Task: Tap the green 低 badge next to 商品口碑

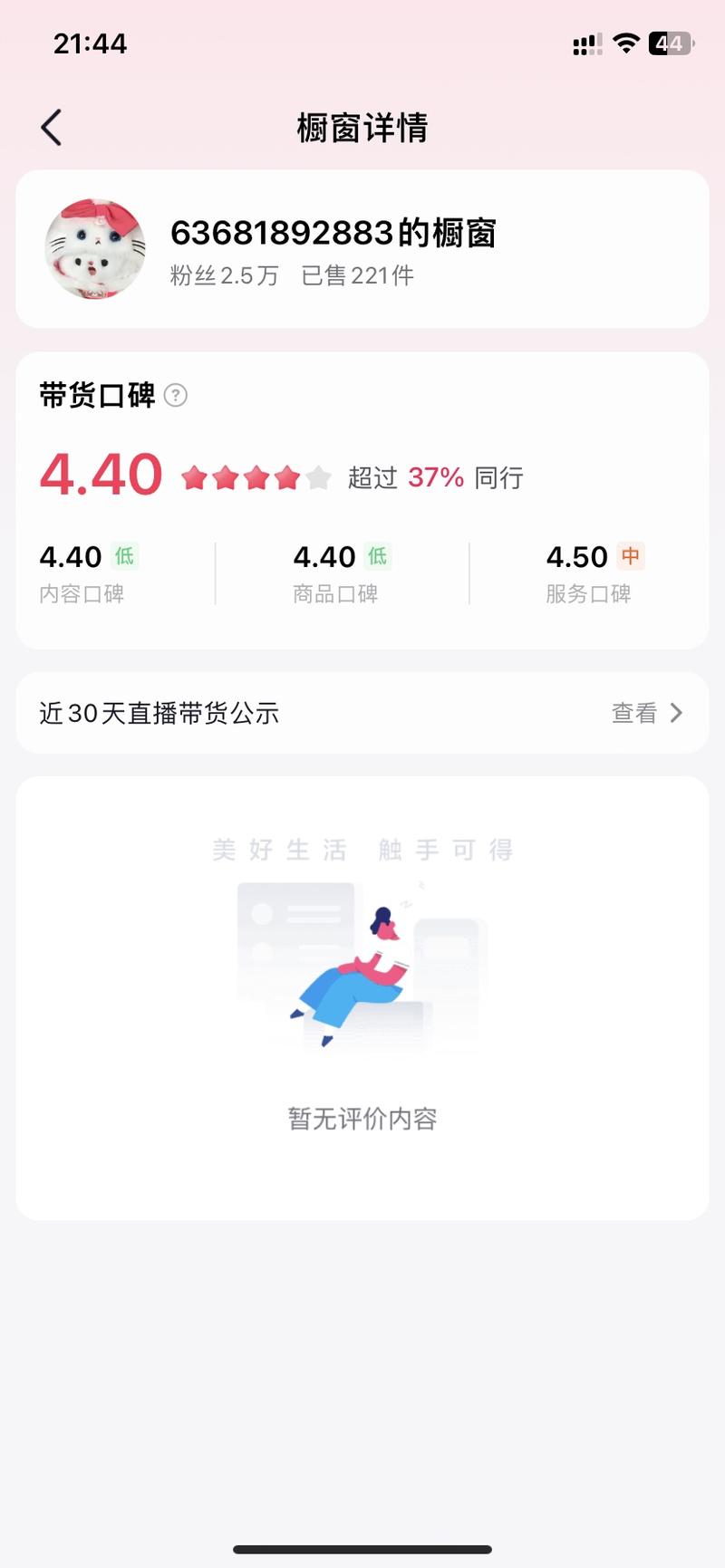Action: pyautogui.click(x=378, y=557)
